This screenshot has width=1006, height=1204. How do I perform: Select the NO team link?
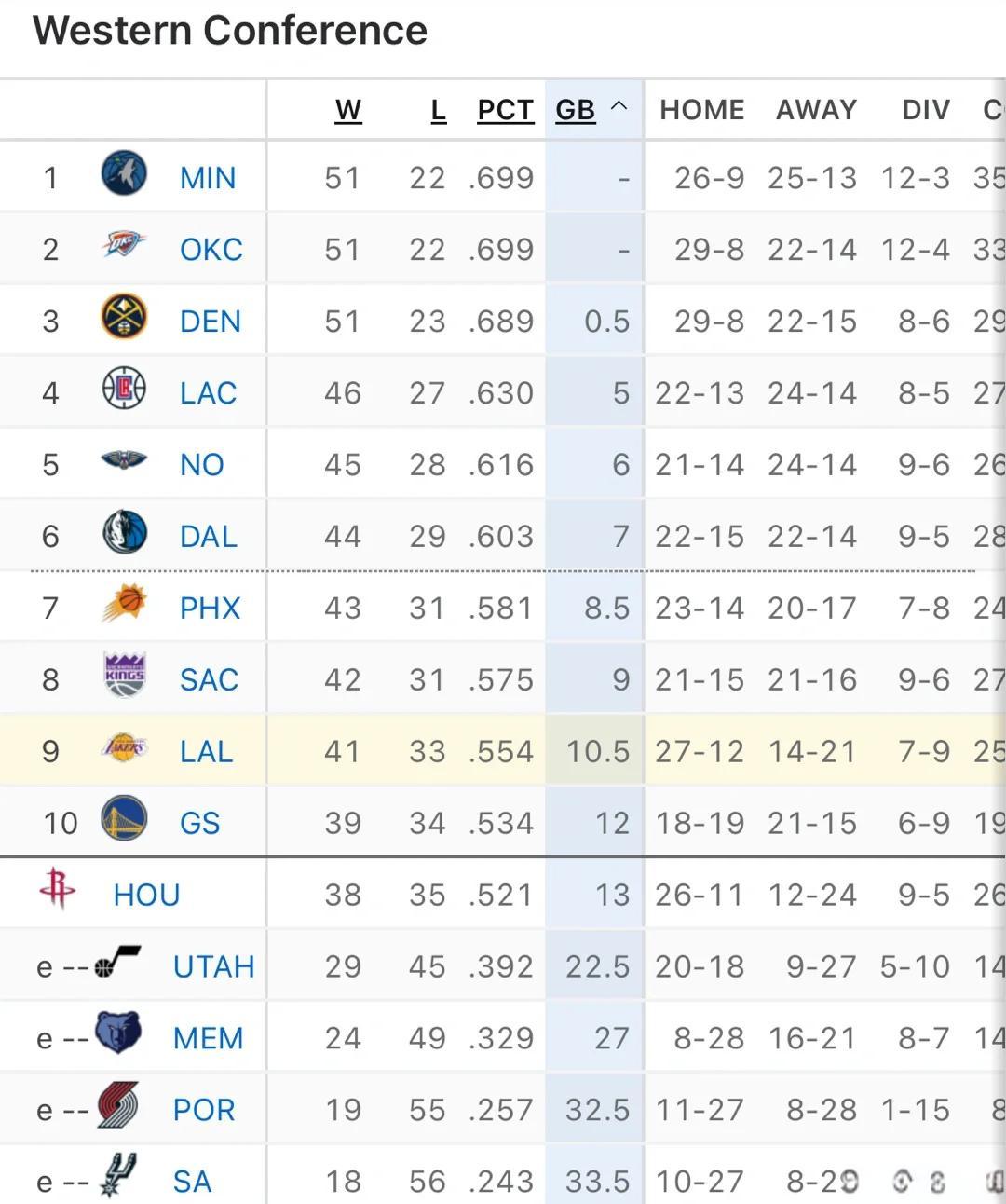point(201,465)
